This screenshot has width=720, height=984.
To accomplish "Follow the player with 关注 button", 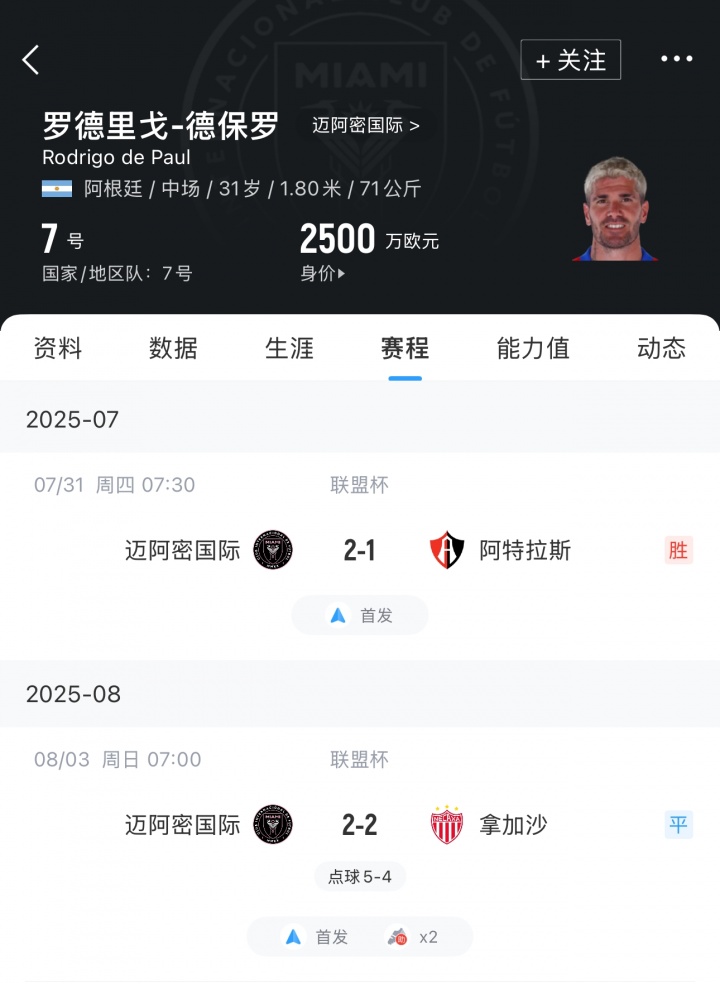I will (570, 60).
